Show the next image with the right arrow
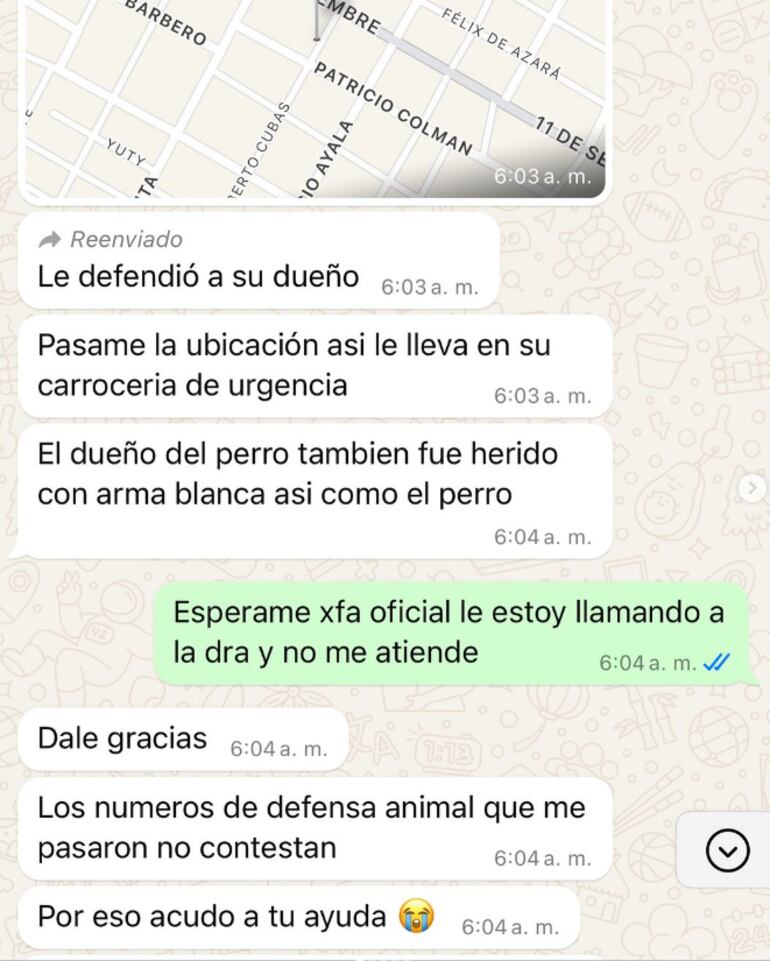770x961 pixels. (751, 487)
